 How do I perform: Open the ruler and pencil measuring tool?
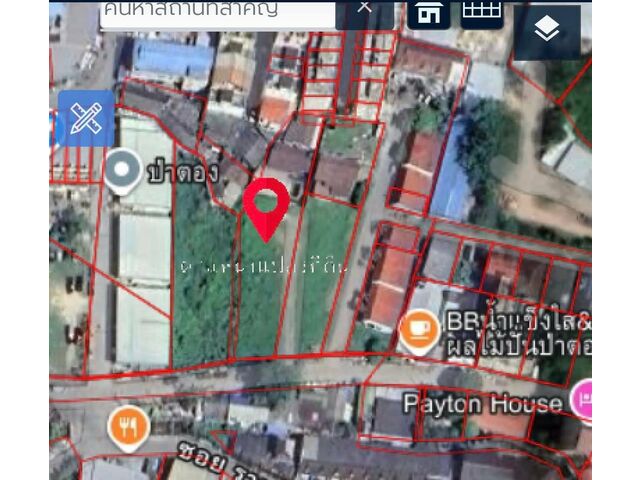tap(86, 119)
